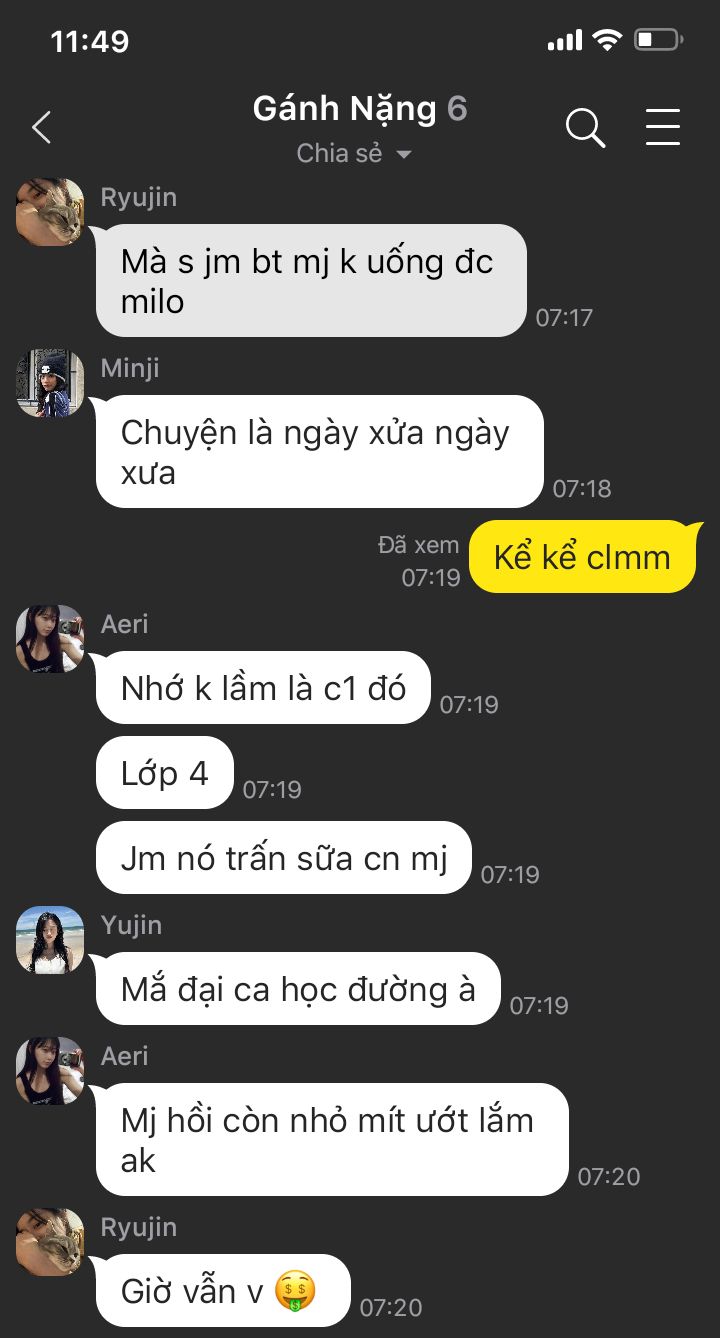720x1338 pixels.
Task: Open the chat room menu
Action: point(662,128)
